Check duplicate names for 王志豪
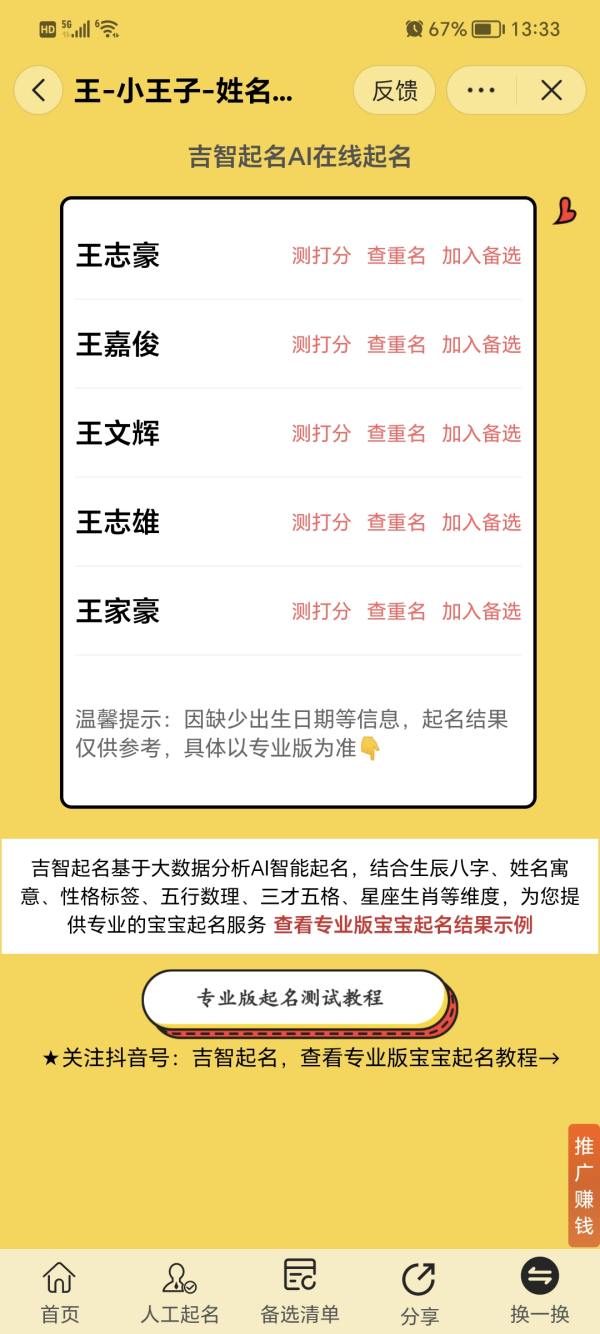The height and width of the screenshot is (1334, 600). 396,255
